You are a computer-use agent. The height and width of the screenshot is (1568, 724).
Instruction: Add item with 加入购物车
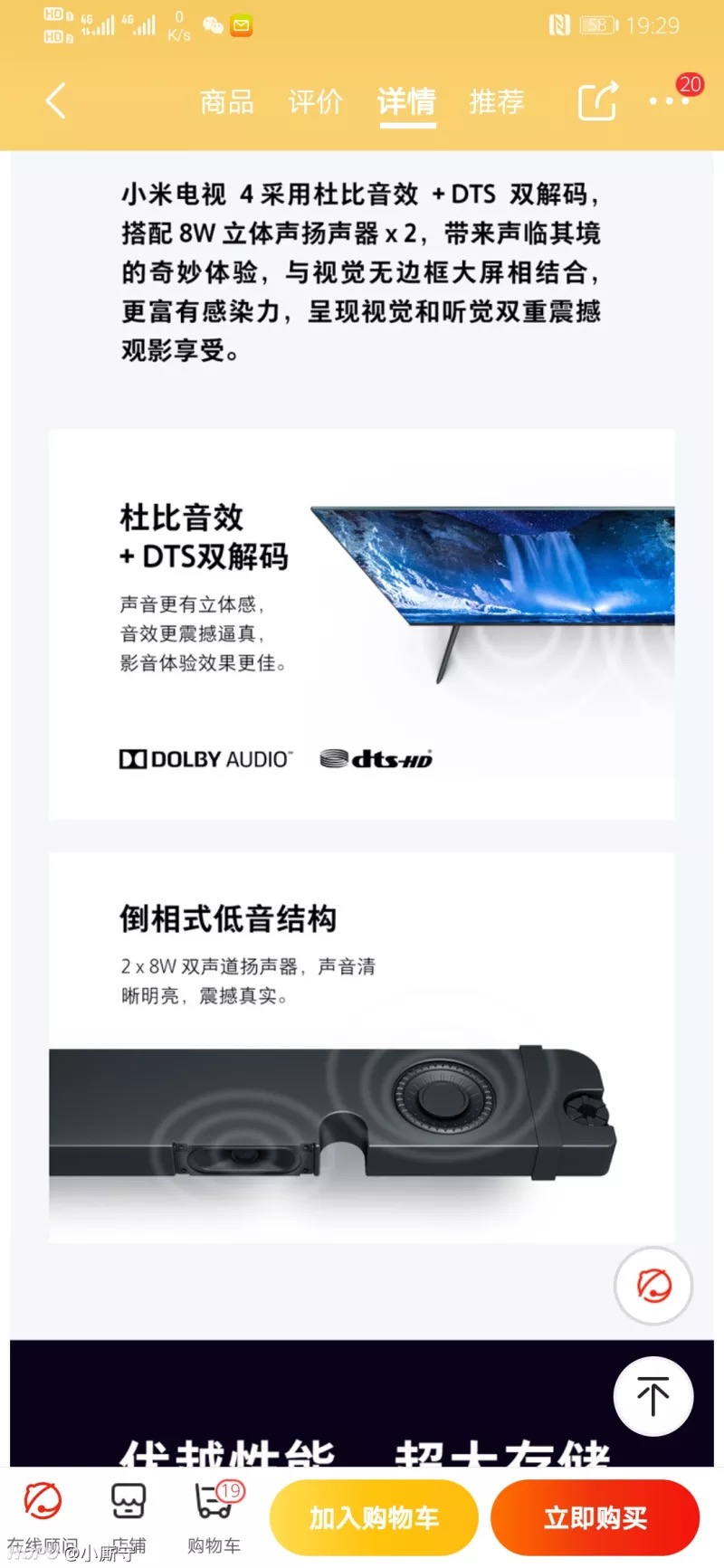click(x=374, y=1517)
